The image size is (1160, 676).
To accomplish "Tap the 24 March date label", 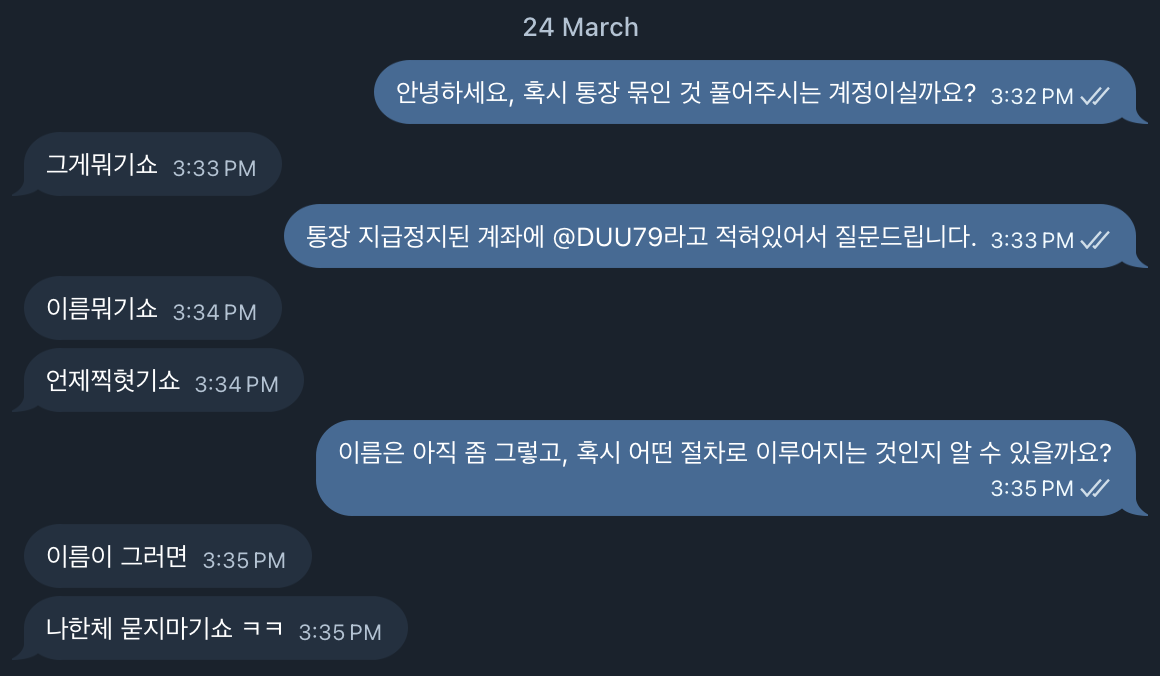I will tap(580, 27).
